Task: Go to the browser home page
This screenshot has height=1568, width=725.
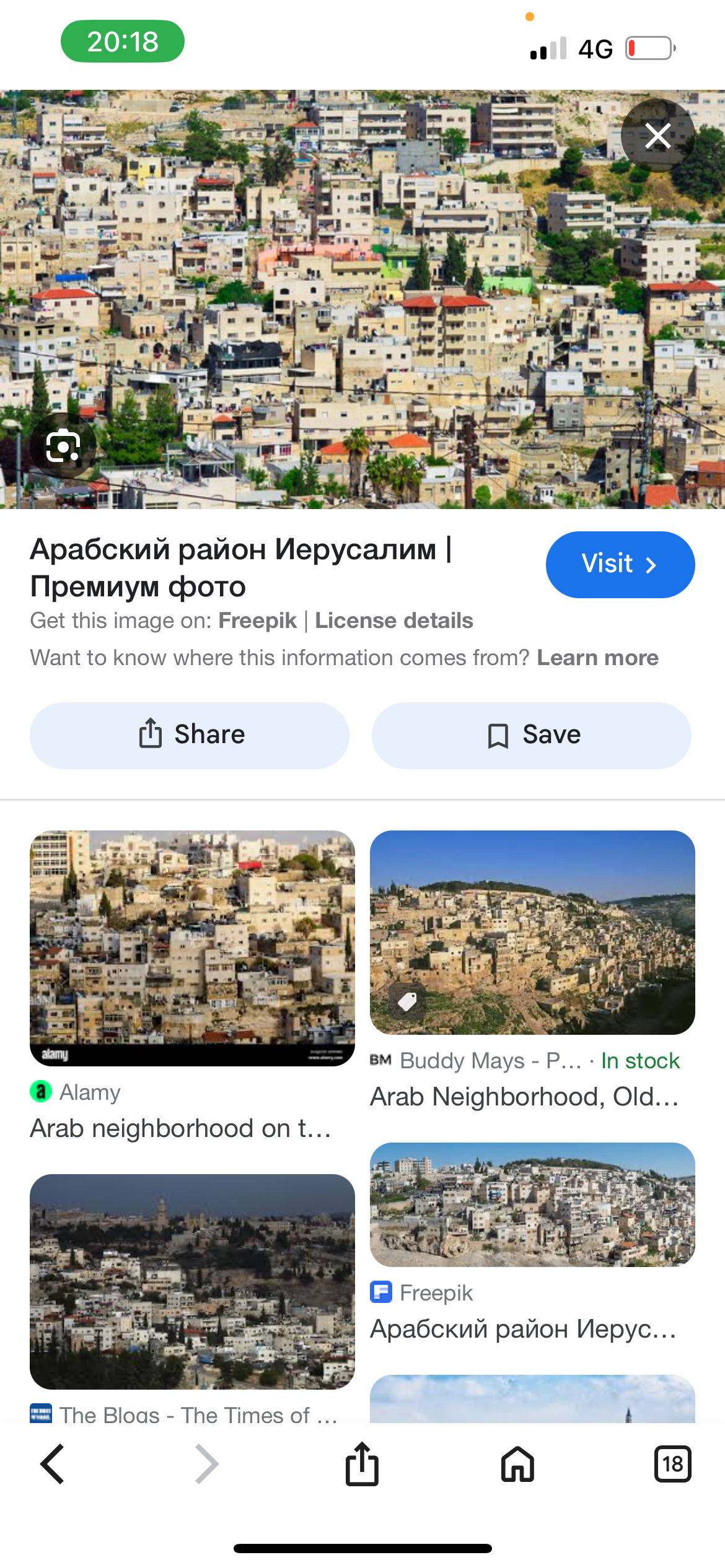Action: coord(517,1464)
